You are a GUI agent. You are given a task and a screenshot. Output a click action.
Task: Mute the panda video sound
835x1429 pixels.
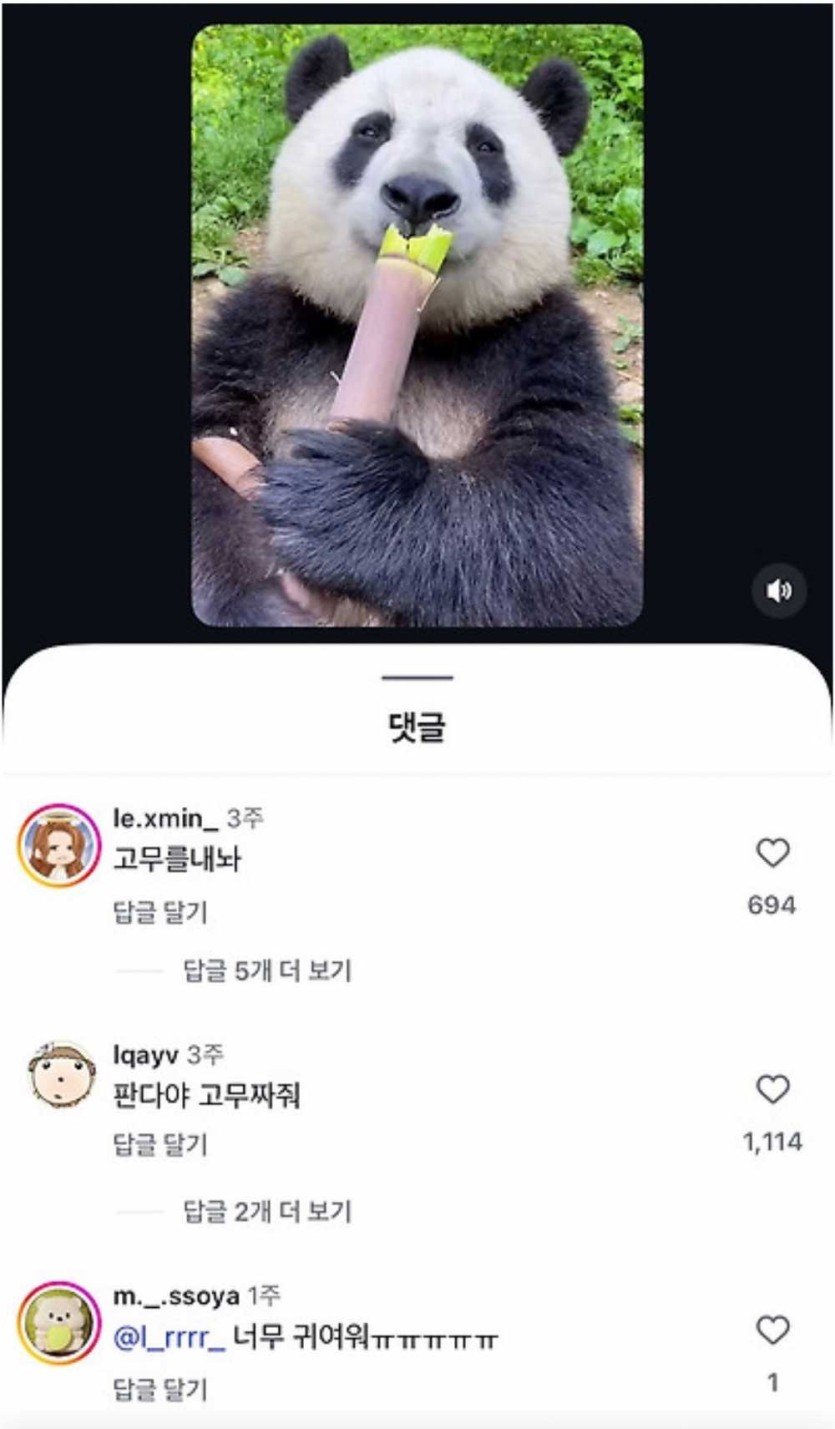coord(779,591)
